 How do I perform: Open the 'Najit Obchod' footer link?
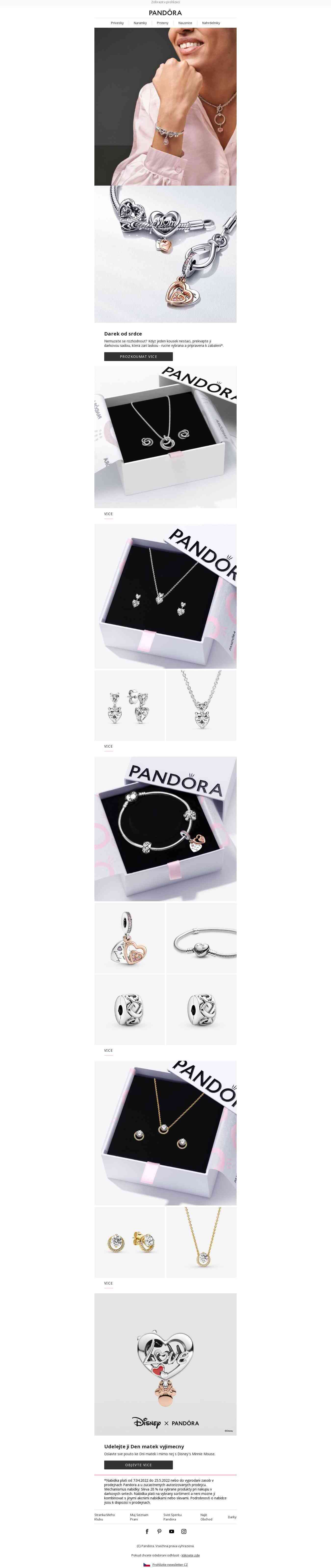point(206,1517)
